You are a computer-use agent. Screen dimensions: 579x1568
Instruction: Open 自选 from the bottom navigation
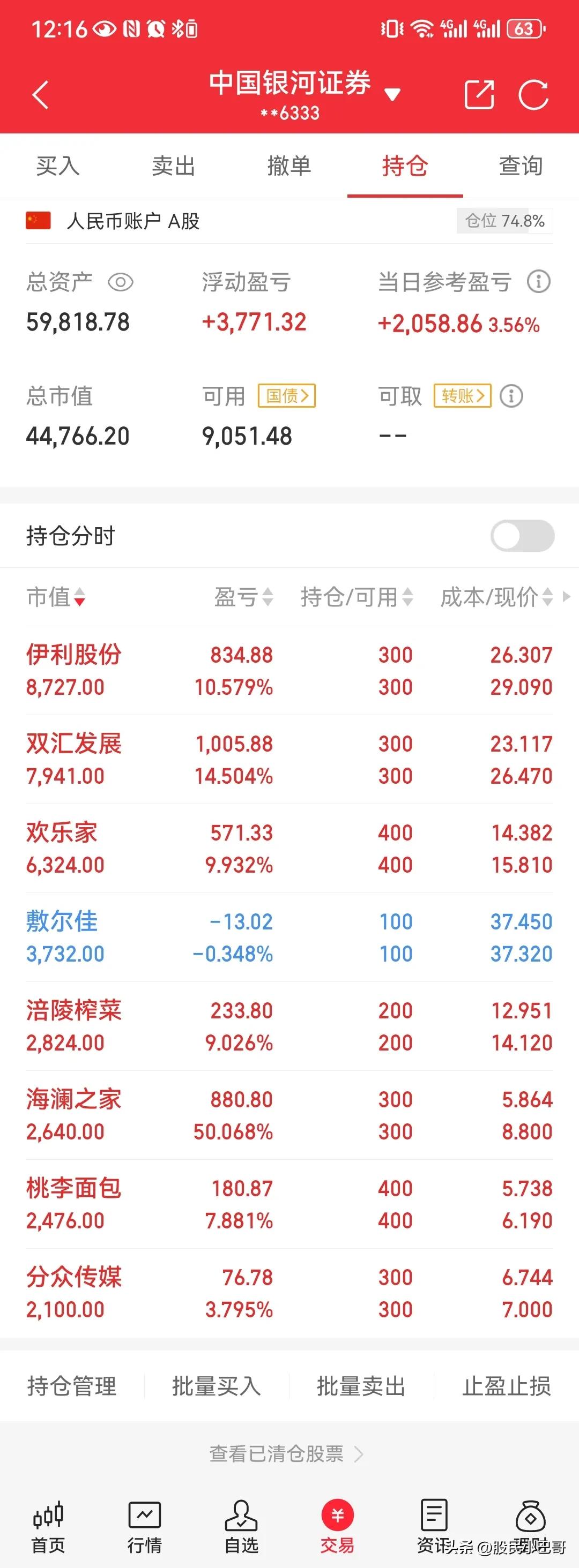(x=242, y=1528)
